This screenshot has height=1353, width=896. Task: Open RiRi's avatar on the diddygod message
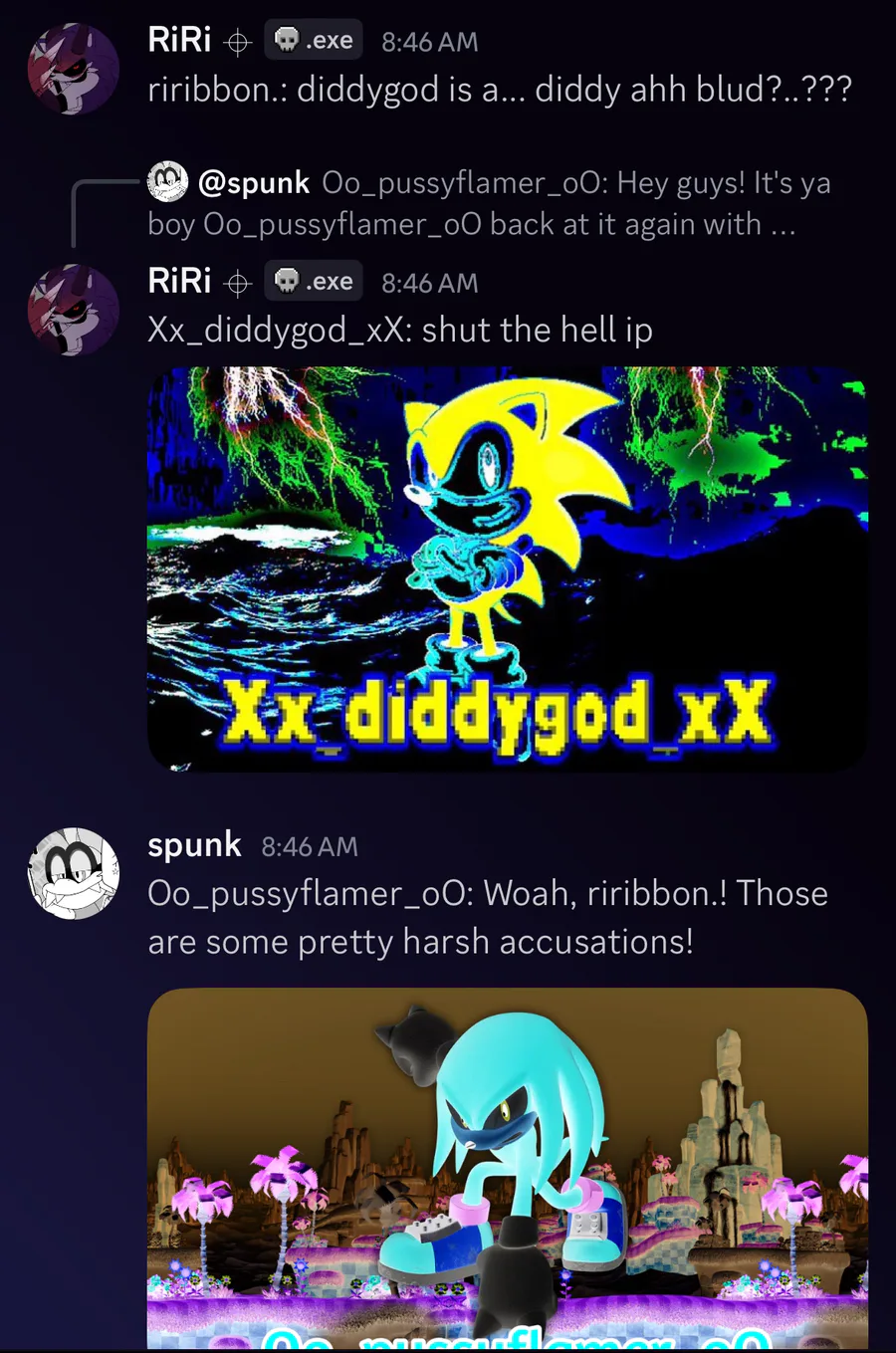click(x=73, y=310)
